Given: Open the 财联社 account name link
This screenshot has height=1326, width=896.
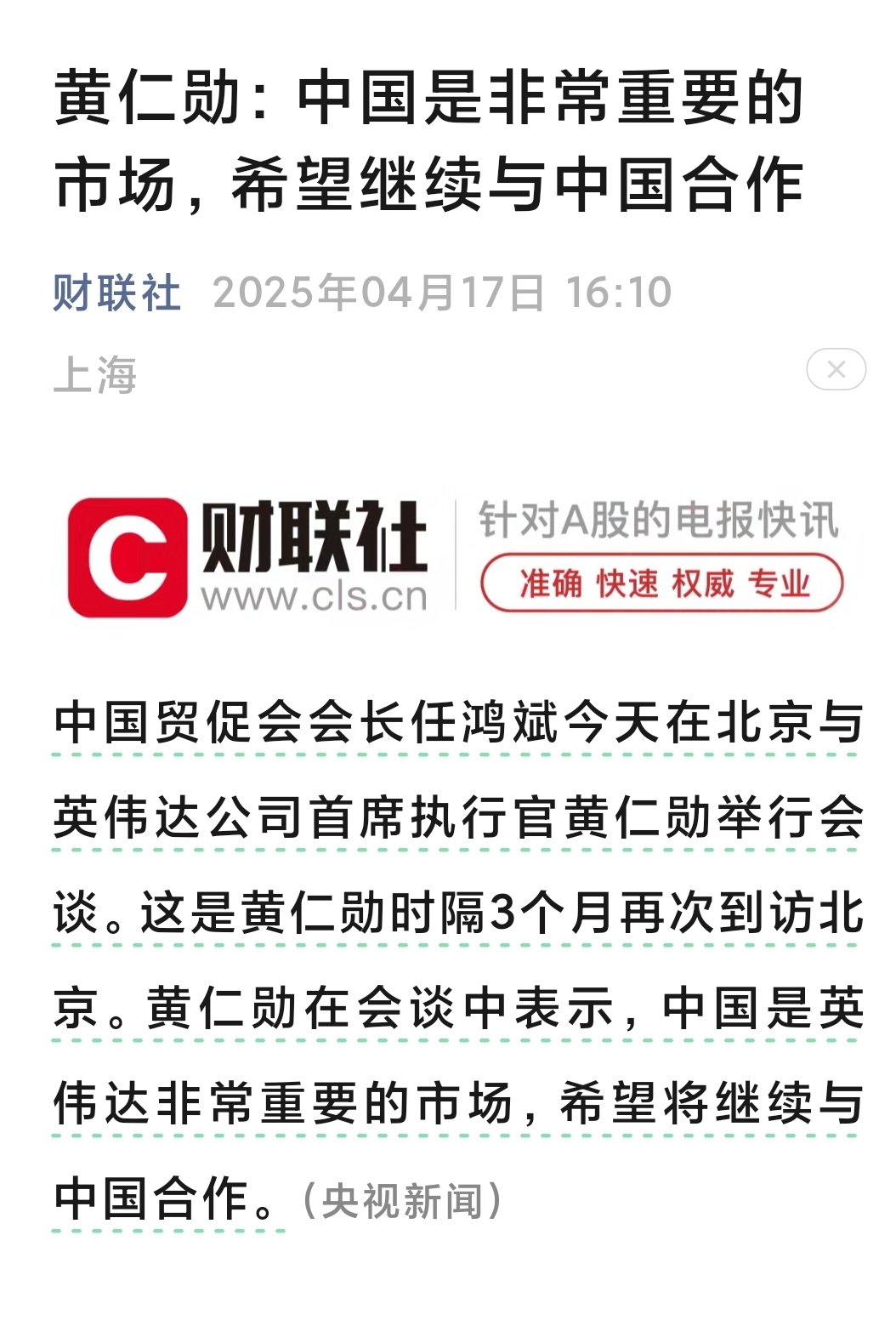Looking at the screenshot, I should (117, 293).
